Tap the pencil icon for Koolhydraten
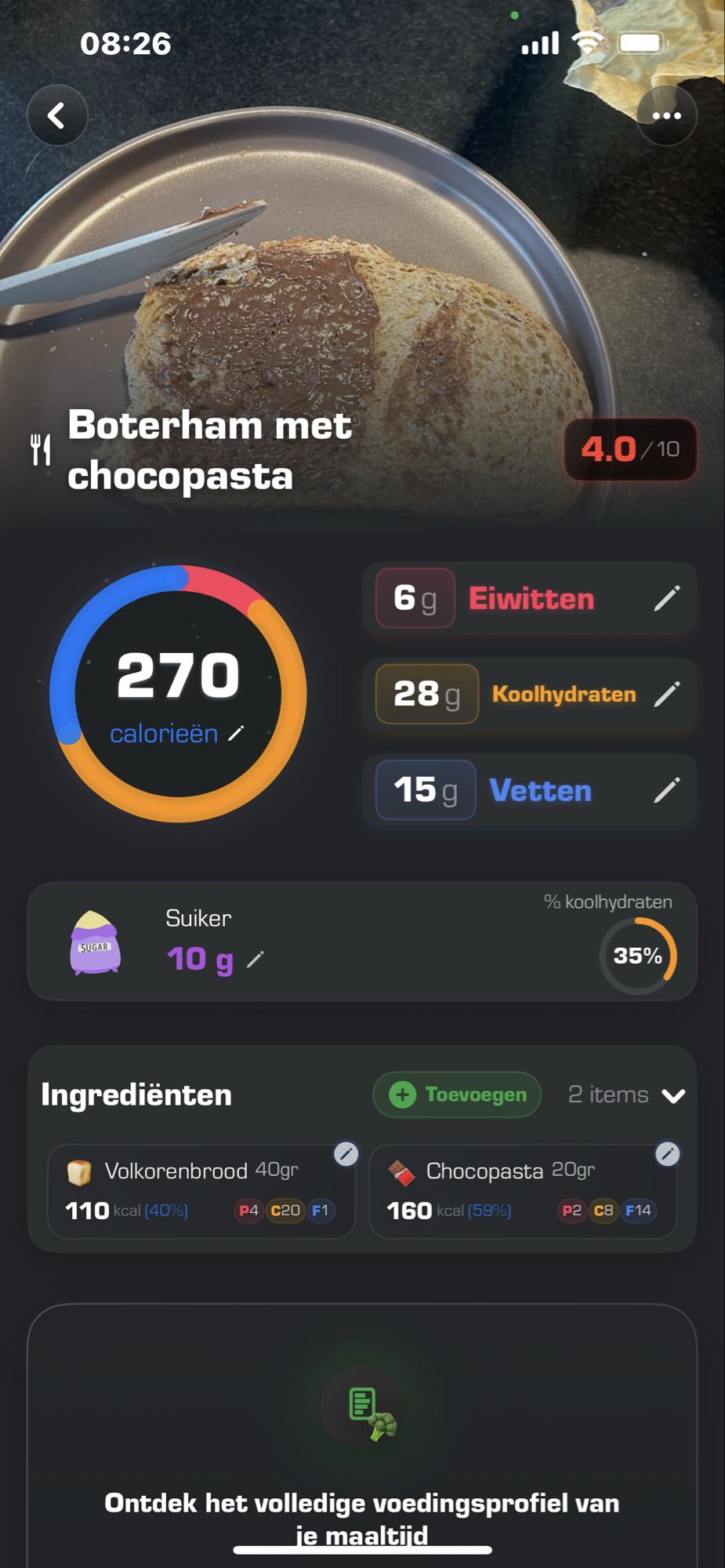 coord(668,695)
